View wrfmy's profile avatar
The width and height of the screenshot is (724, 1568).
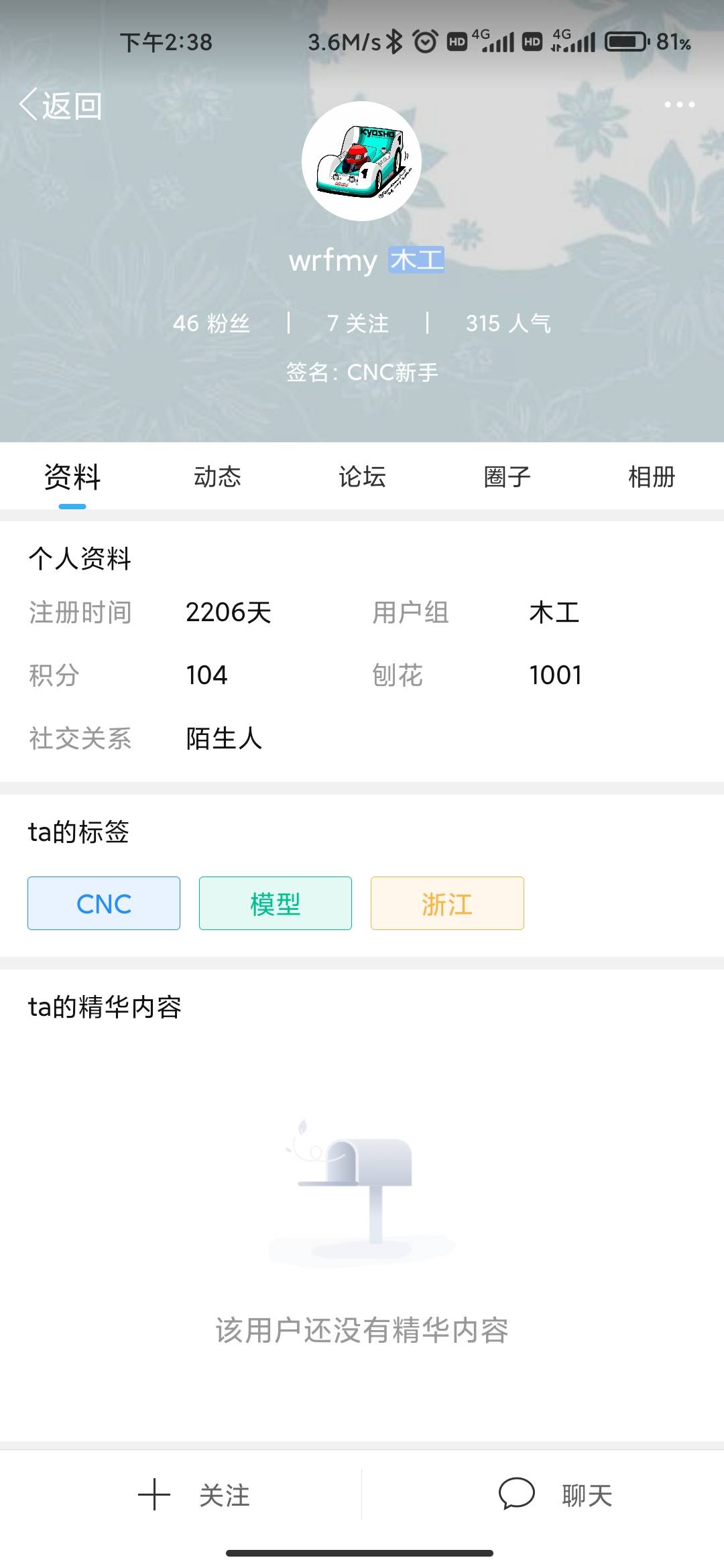click(361, 161)
